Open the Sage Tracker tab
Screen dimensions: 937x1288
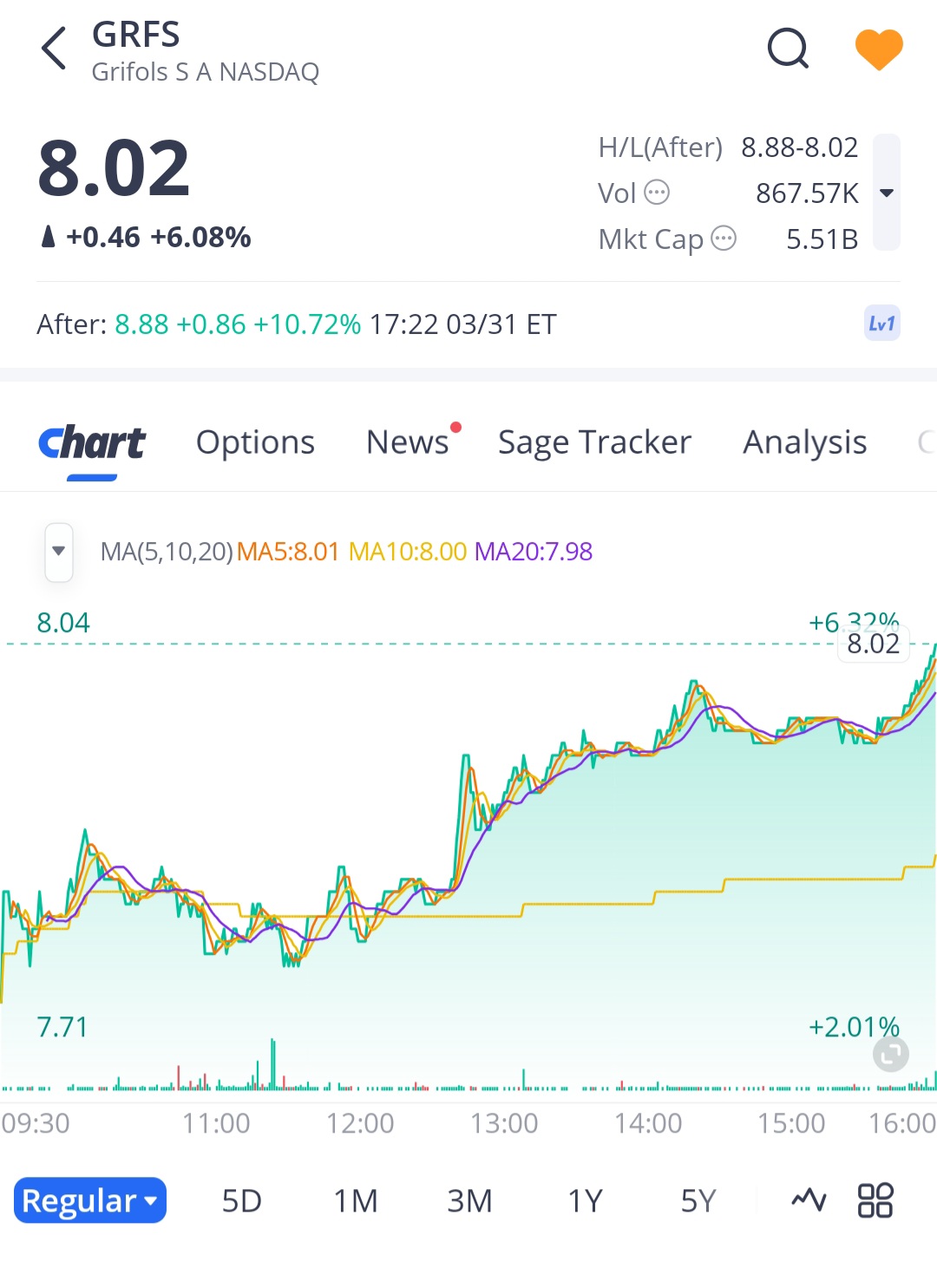[594, 442]
